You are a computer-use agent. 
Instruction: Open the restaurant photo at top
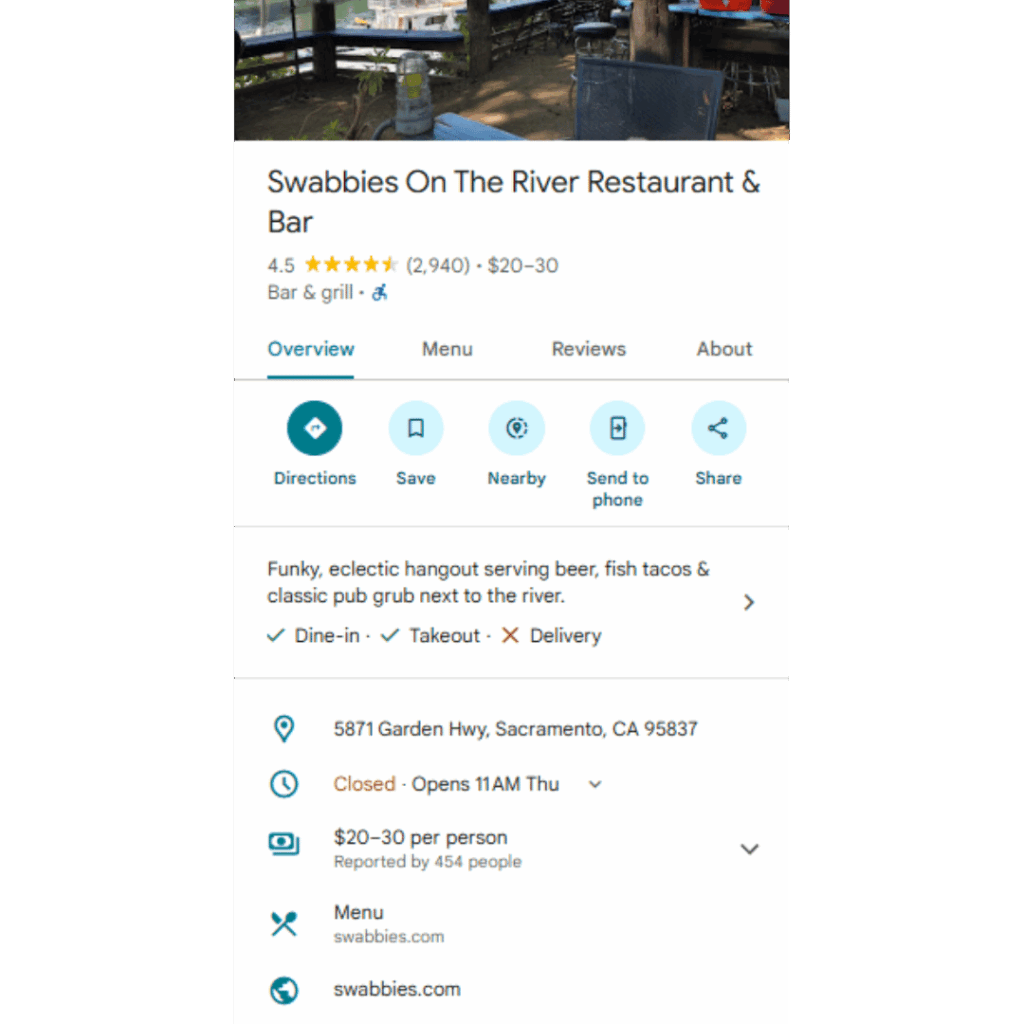click(511, 70)
